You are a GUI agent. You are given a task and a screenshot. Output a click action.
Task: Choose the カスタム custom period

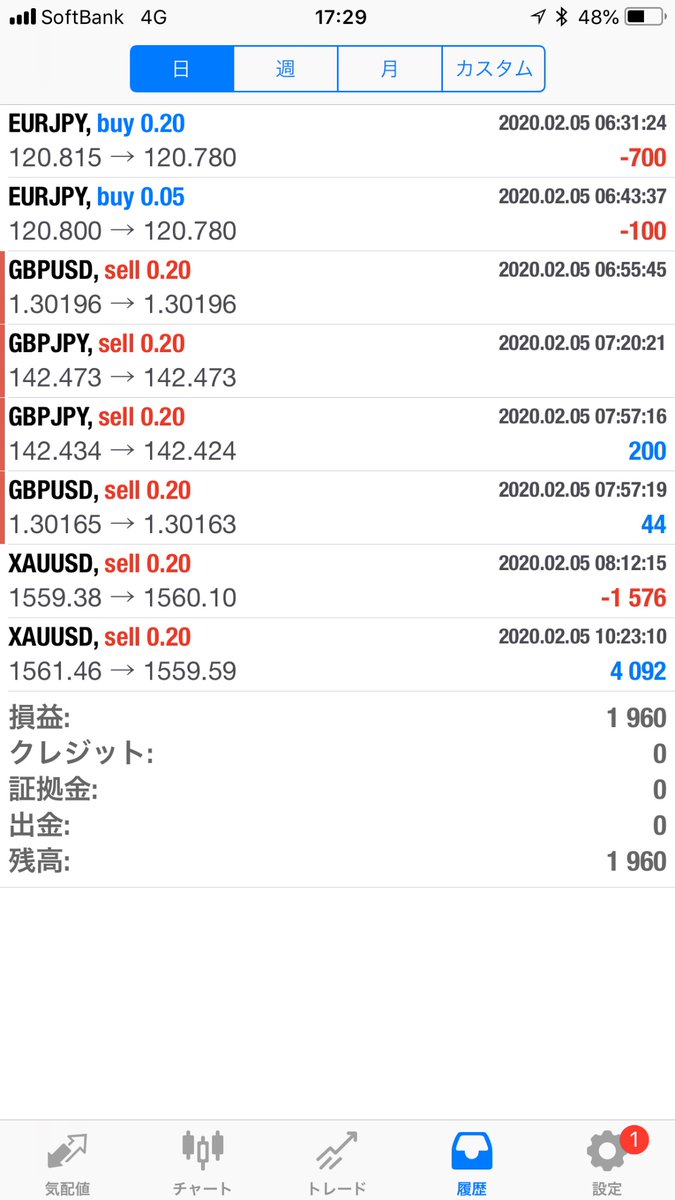coord(493,69)
